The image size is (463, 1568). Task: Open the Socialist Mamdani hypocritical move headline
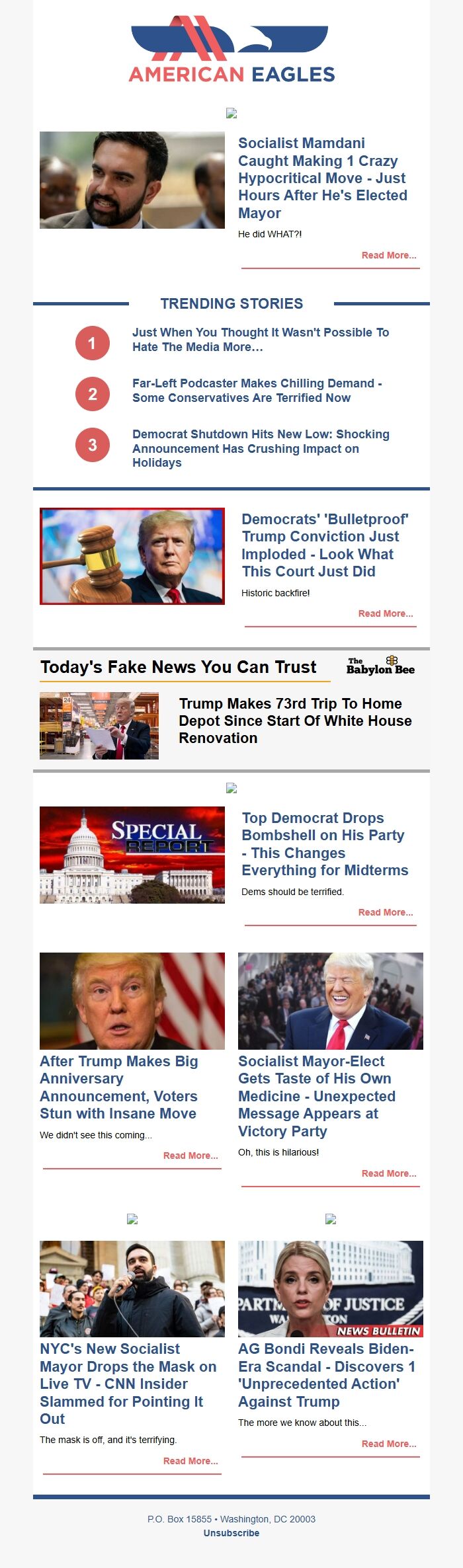point(322,178)
